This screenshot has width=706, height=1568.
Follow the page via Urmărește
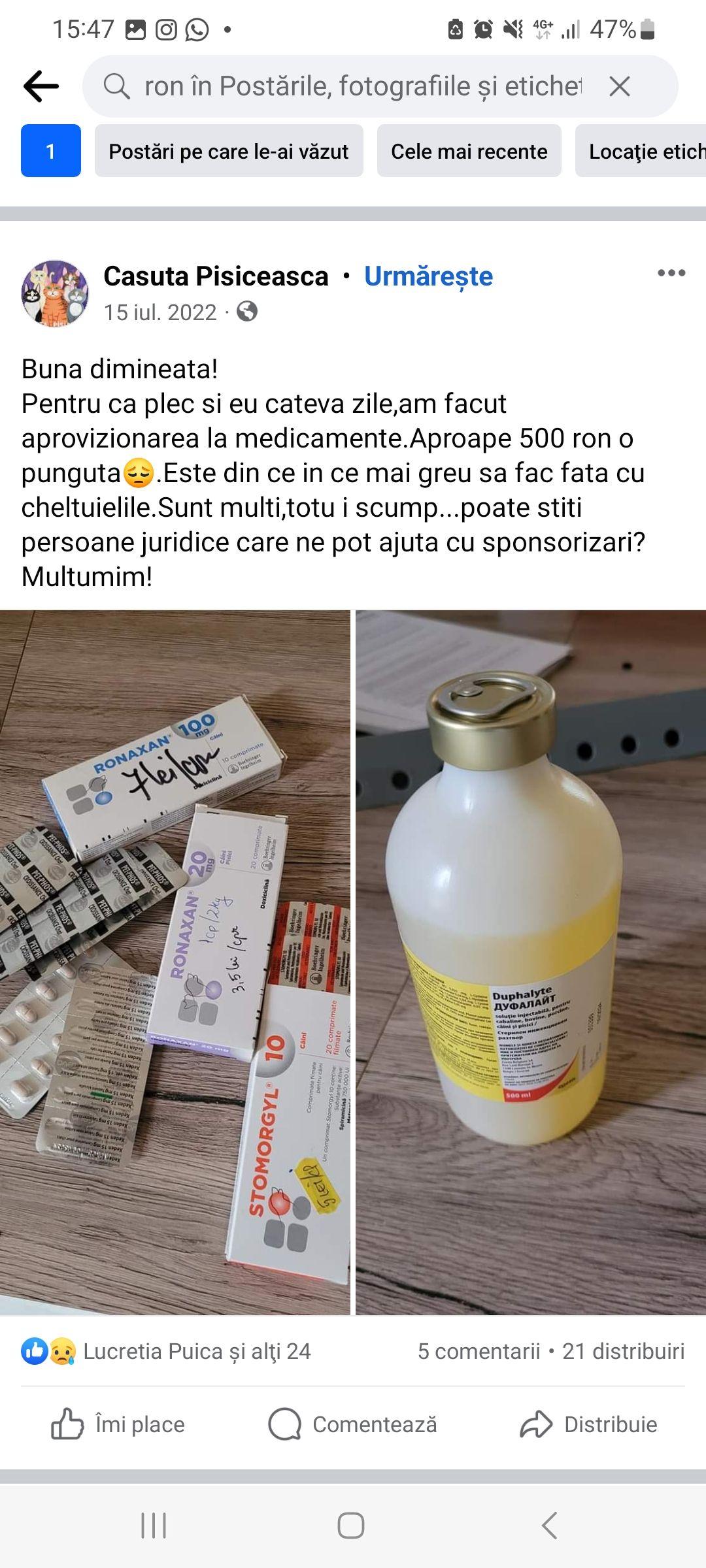(428, 276)
